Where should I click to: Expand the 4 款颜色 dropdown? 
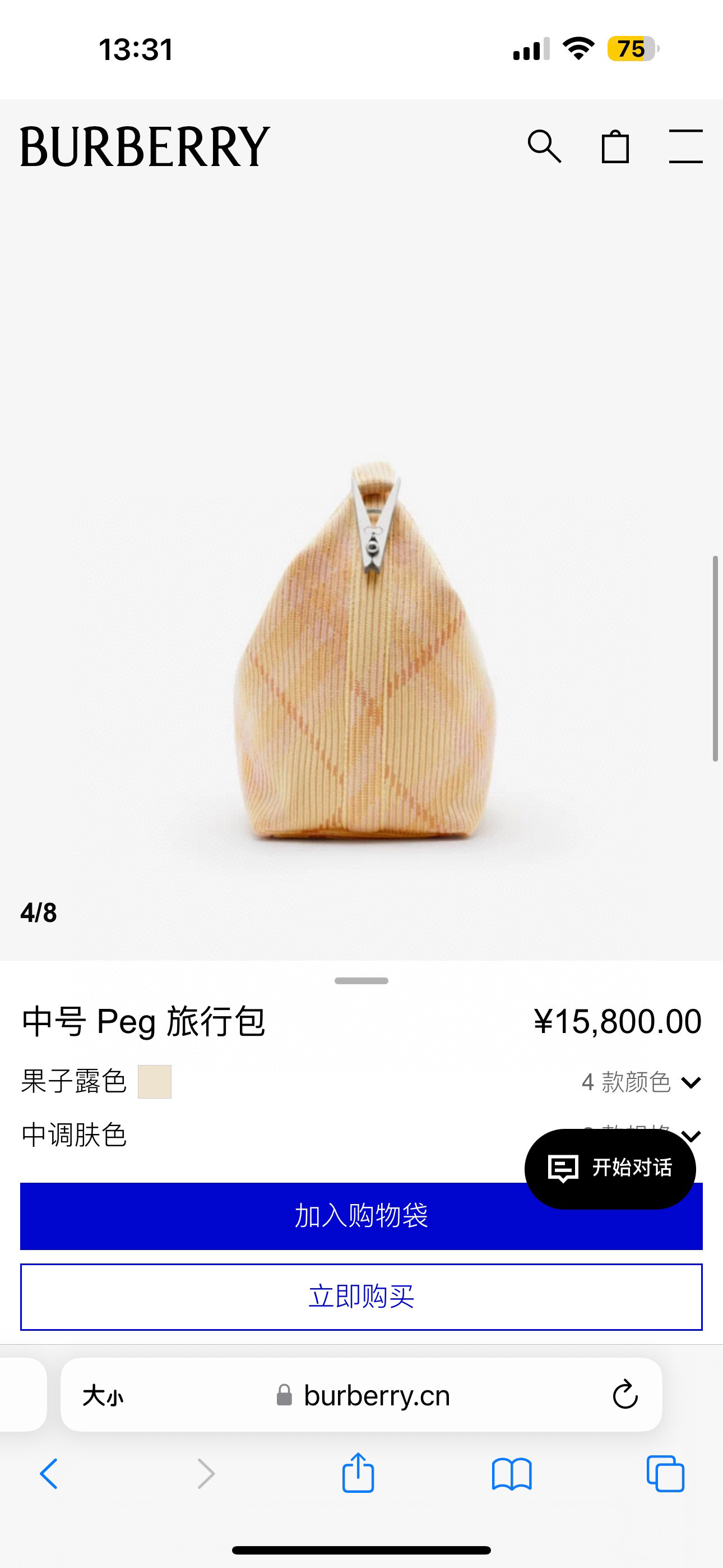coord(641,1082)
